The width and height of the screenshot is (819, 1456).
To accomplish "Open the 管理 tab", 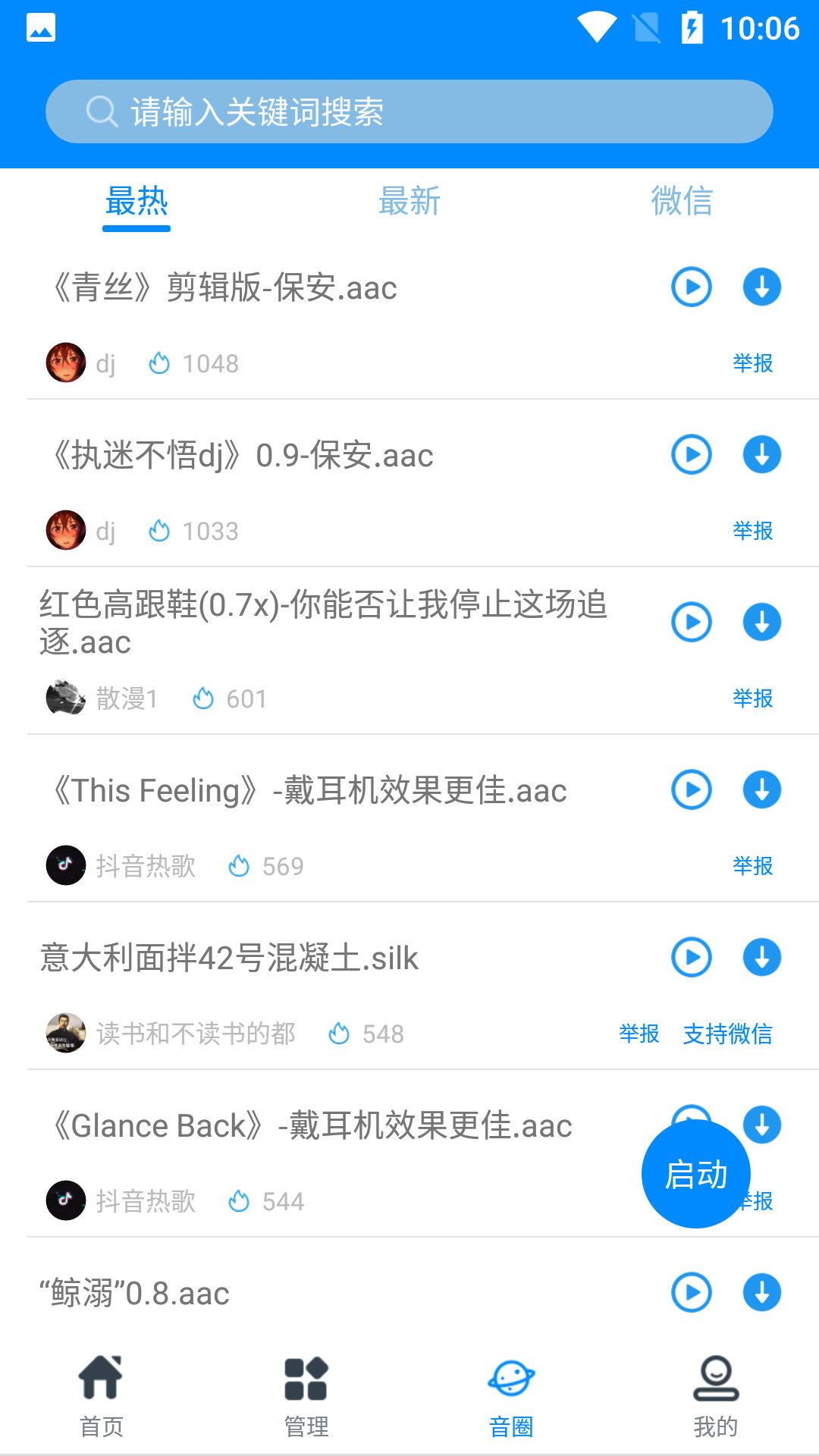I will [306, 1396].
